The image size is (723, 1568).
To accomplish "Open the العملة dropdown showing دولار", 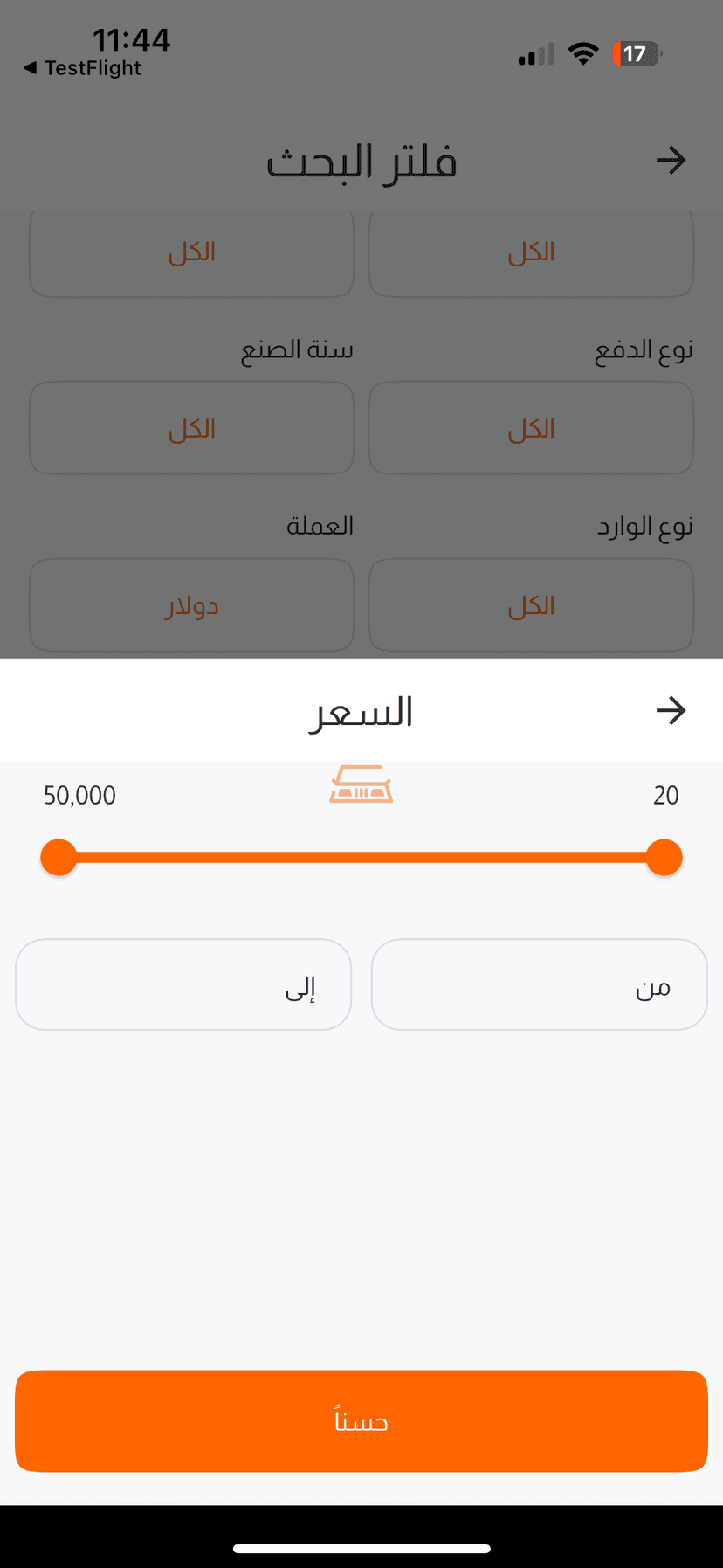I will coord(191,604).
